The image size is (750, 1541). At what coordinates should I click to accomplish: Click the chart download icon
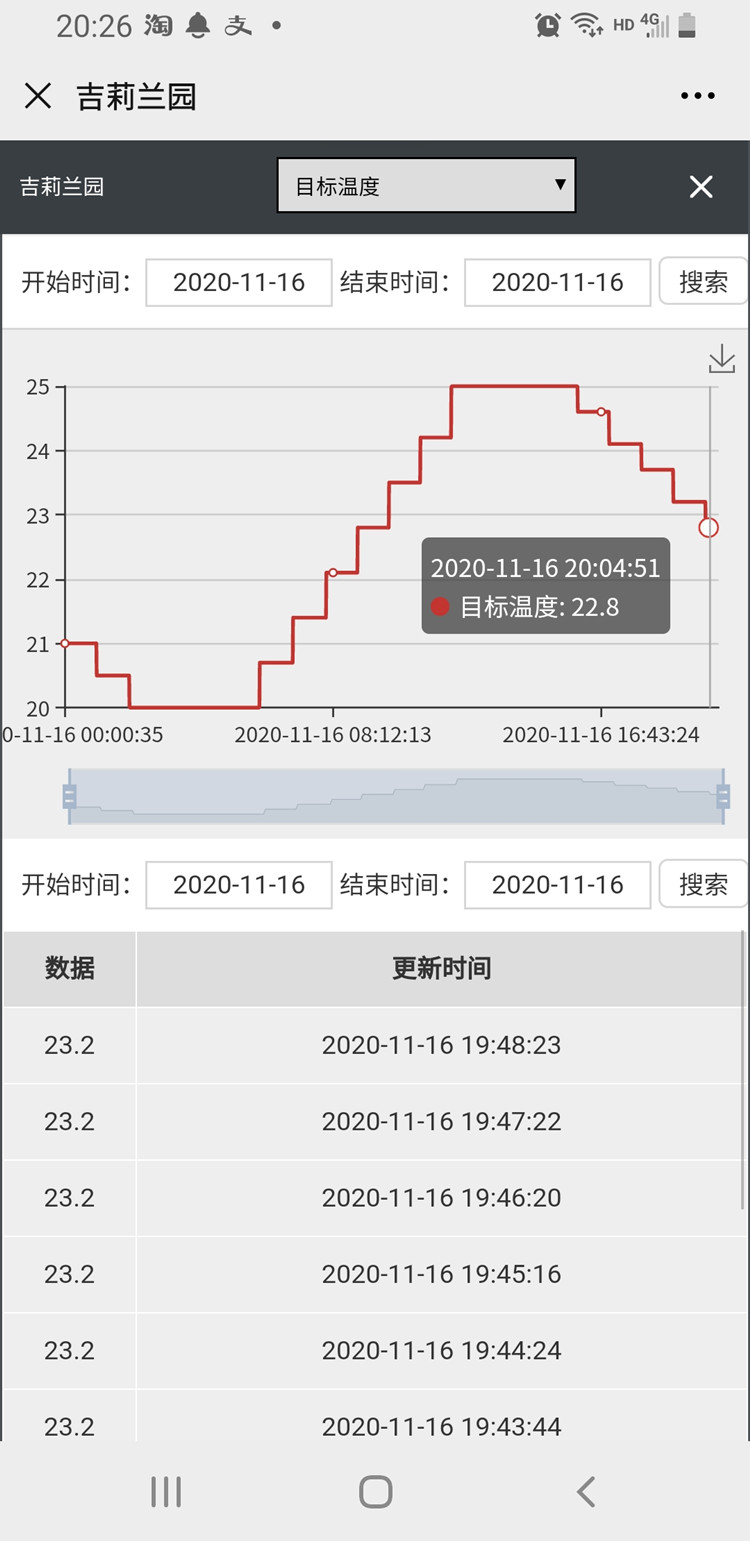coord(721,358)
